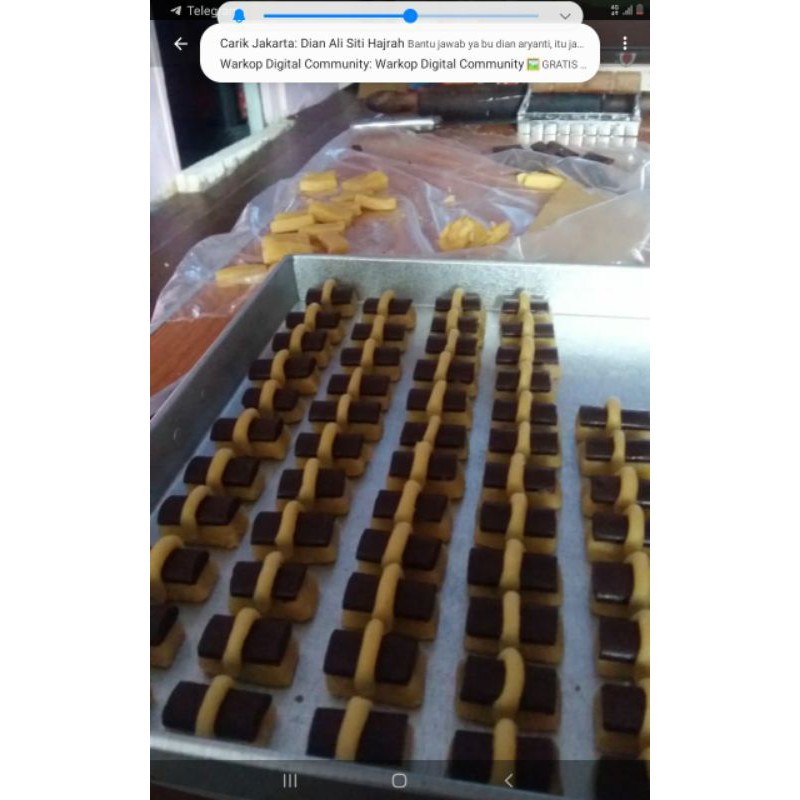The width and height of the screenshot is (800, 800).
Task: Open the three-dot overflow menu
Action: pos(625,44)
